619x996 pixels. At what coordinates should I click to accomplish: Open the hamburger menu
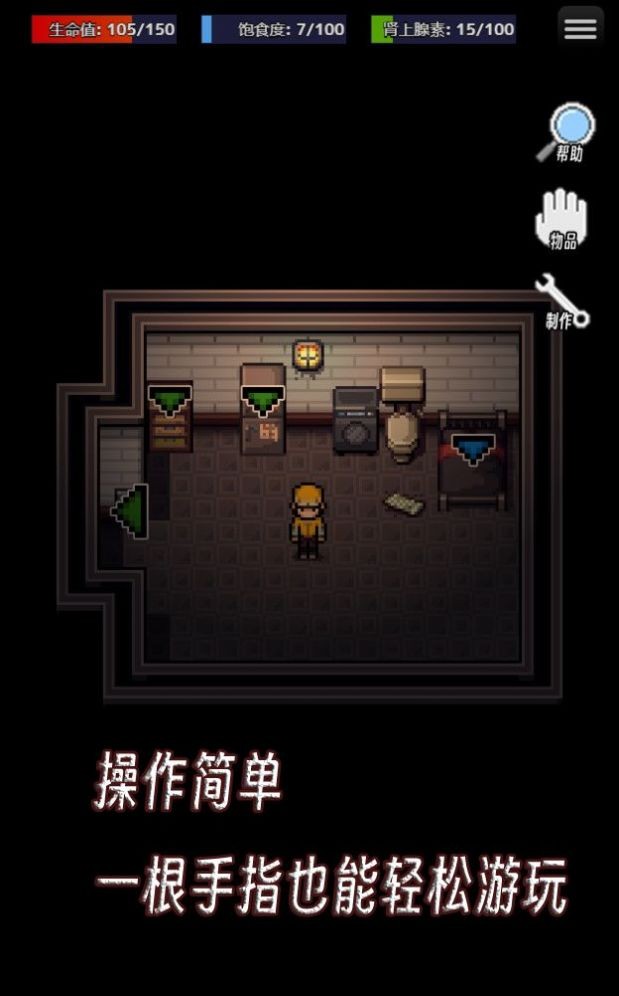[580, 28]
